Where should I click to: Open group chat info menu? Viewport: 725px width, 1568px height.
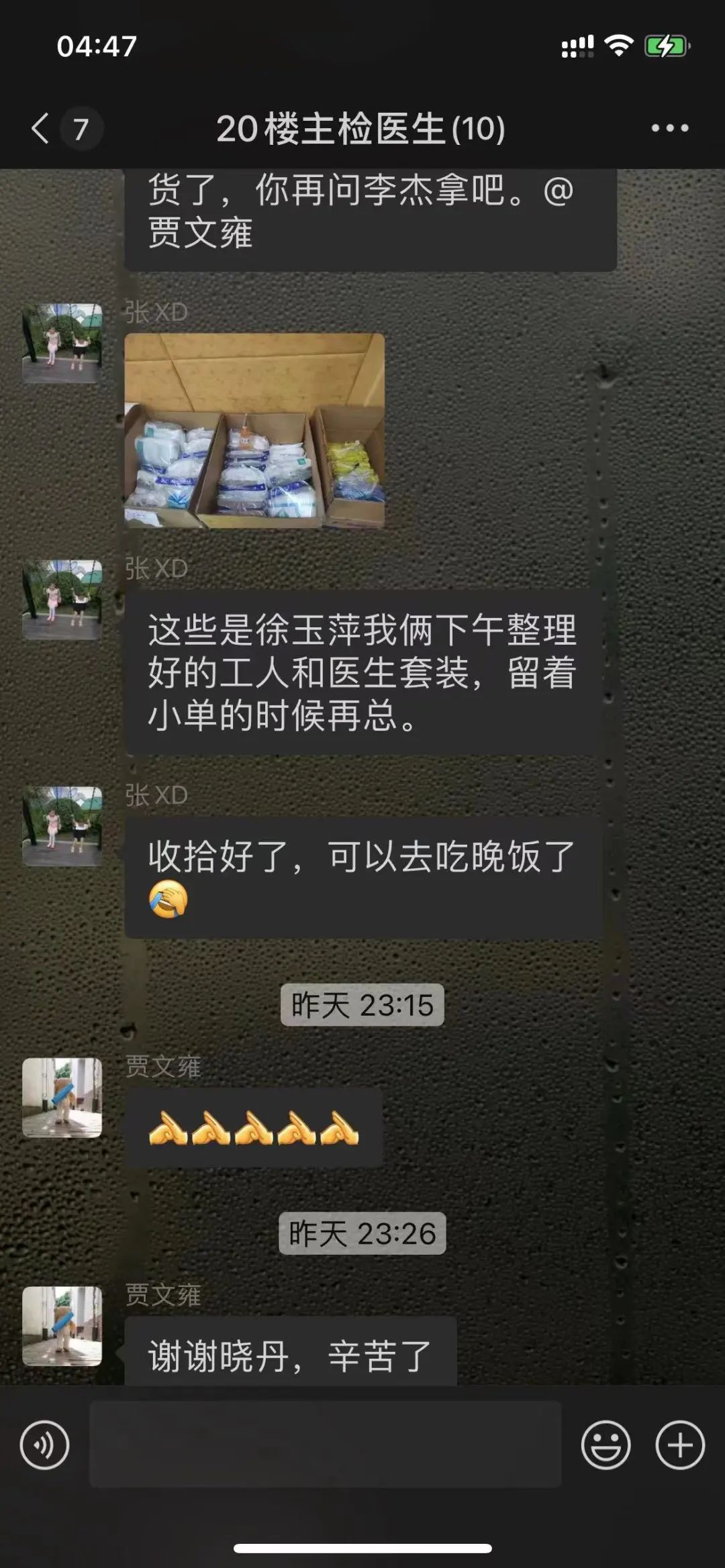click(x=669, y=128)
